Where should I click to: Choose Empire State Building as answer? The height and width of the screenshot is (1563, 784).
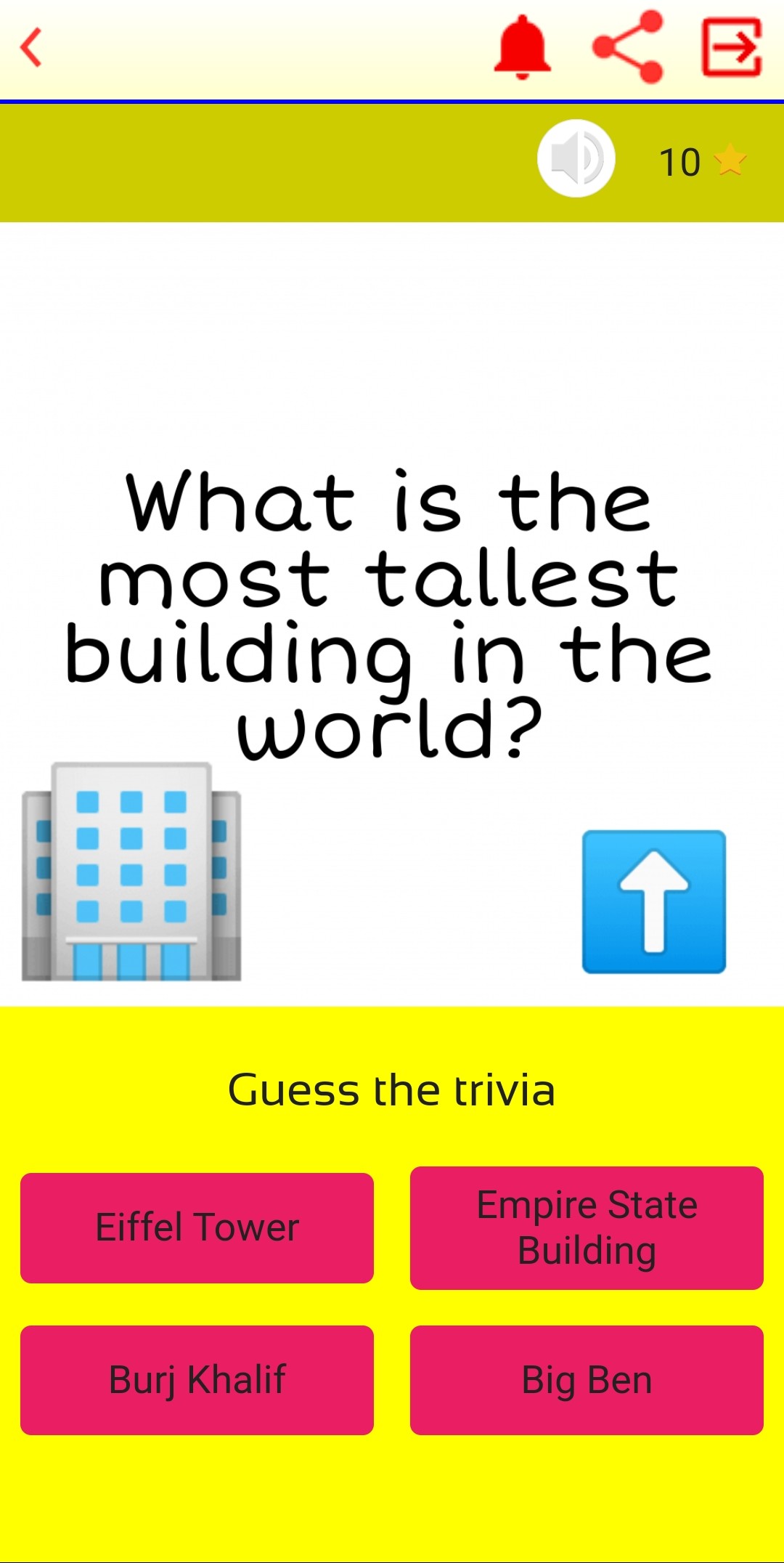(587, 1227)
